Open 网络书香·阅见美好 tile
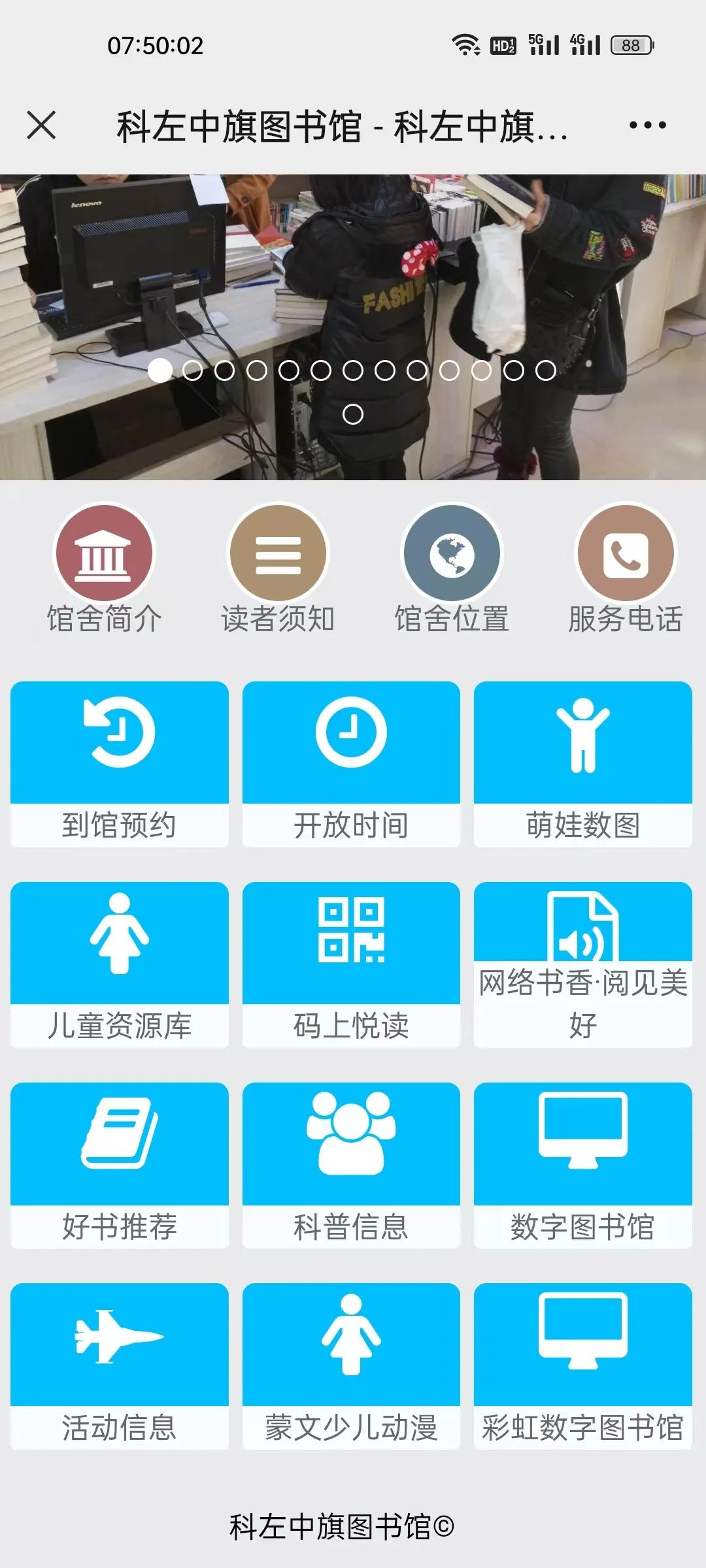The width and height of the screenshot is (706, 1568). [582, 964]
